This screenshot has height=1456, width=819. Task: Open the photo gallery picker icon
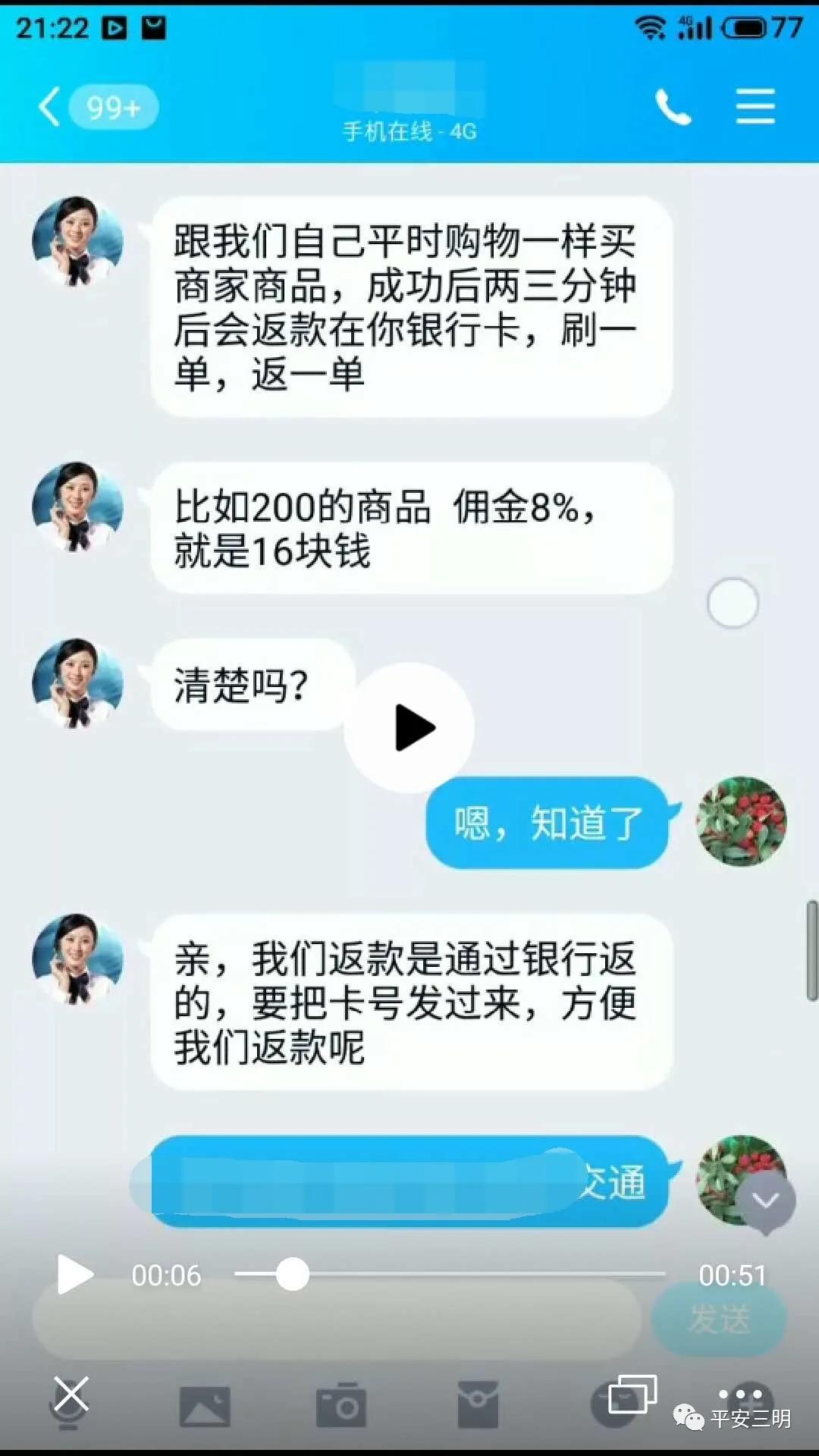(205, 1407)
